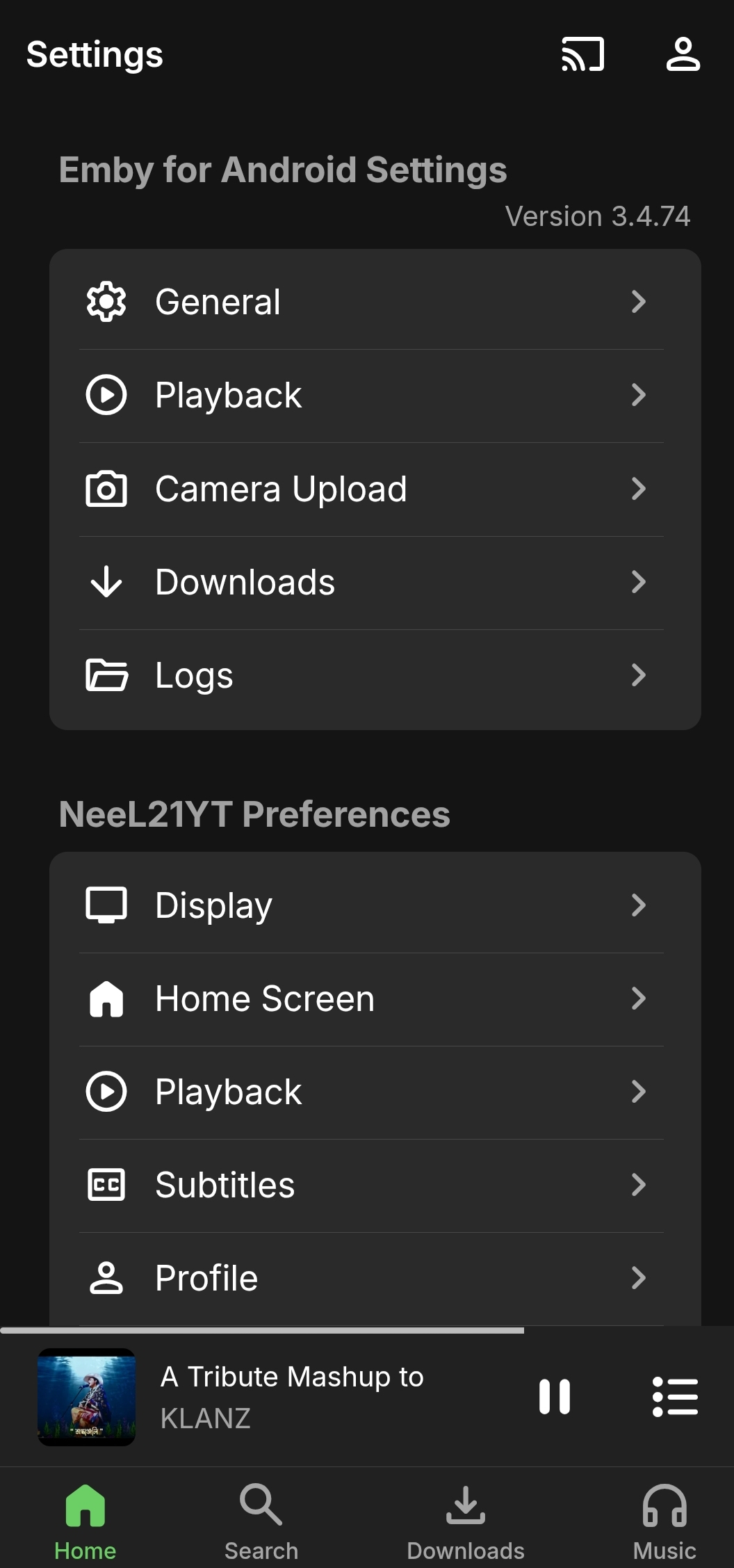Open Camera Upload settings
The width and height of the screenshot is (734, 1568).
click(374, 489)
